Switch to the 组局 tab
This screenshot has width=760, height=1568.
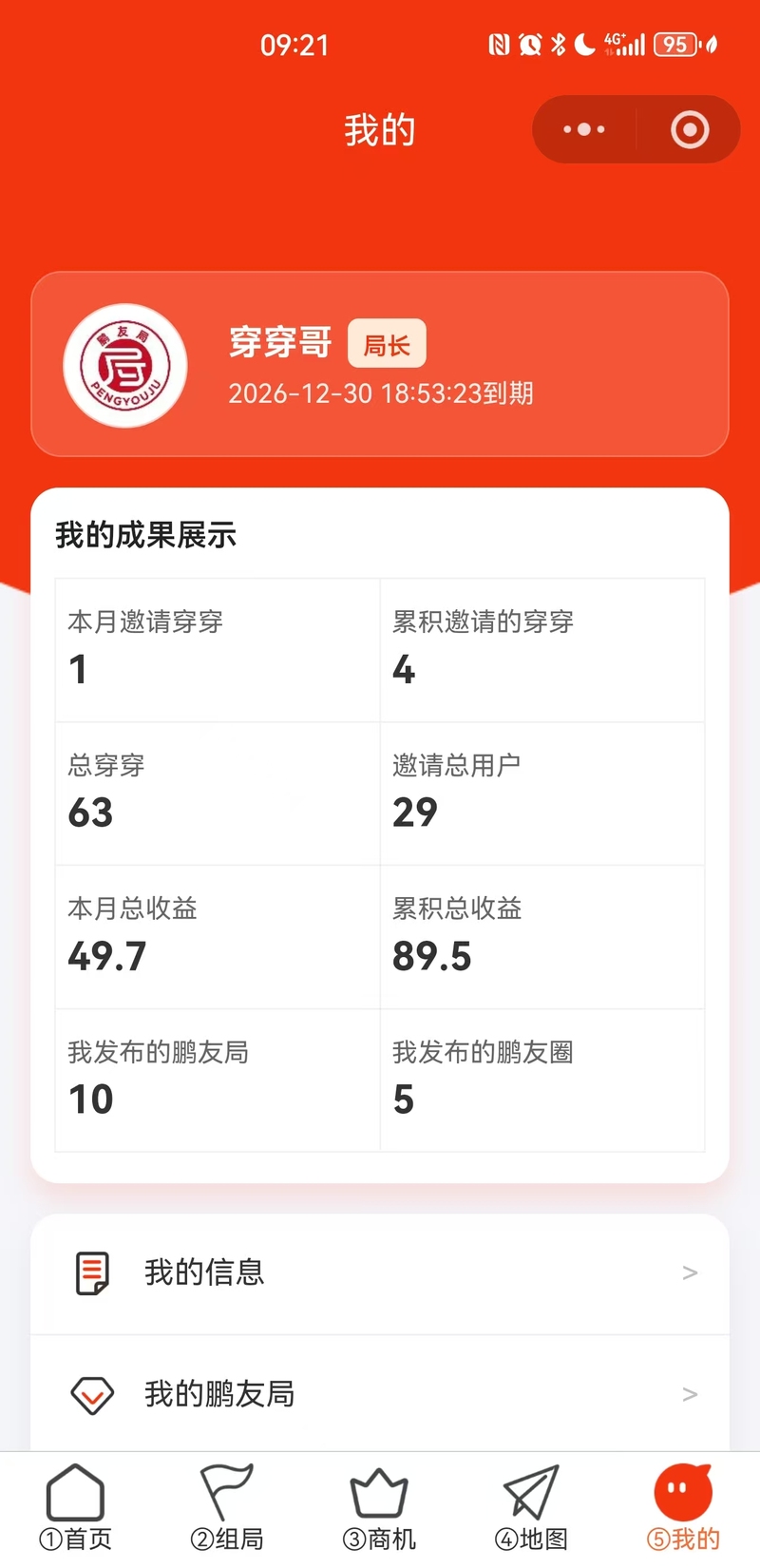point(227,1508)
